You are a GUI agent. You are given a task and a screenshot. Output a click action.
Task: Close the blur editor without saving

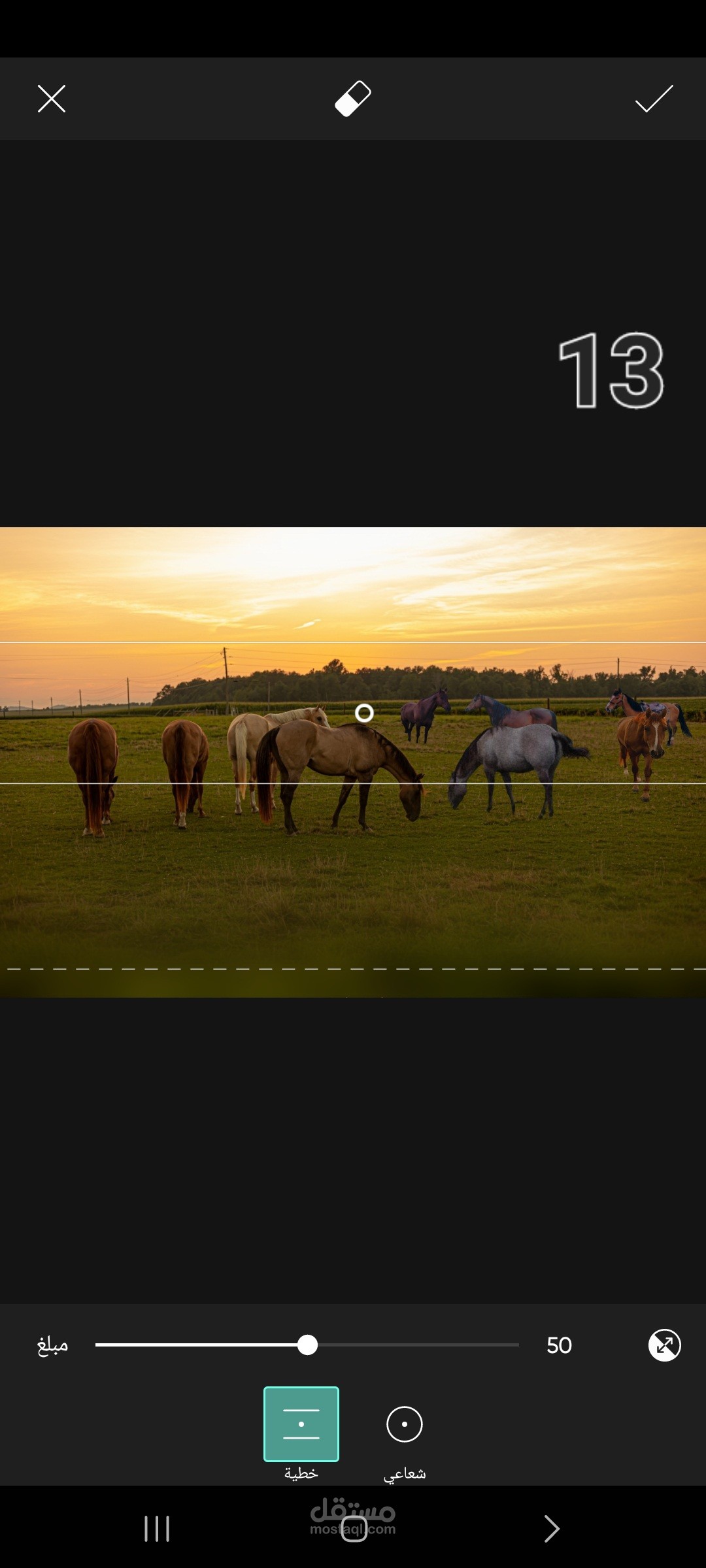click(52, 99)
